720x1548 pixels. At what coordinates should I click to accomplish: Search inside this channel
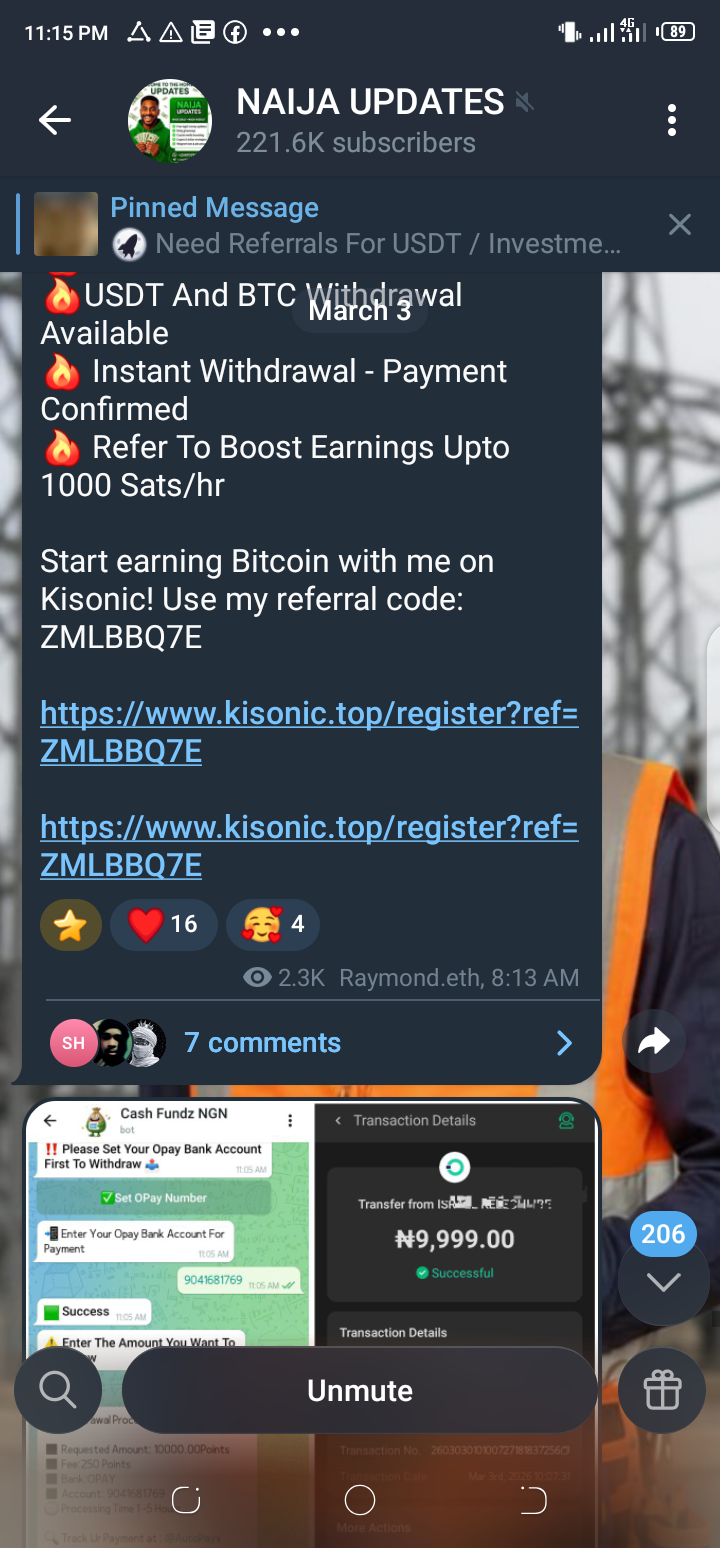click(x=58, y=1390)
